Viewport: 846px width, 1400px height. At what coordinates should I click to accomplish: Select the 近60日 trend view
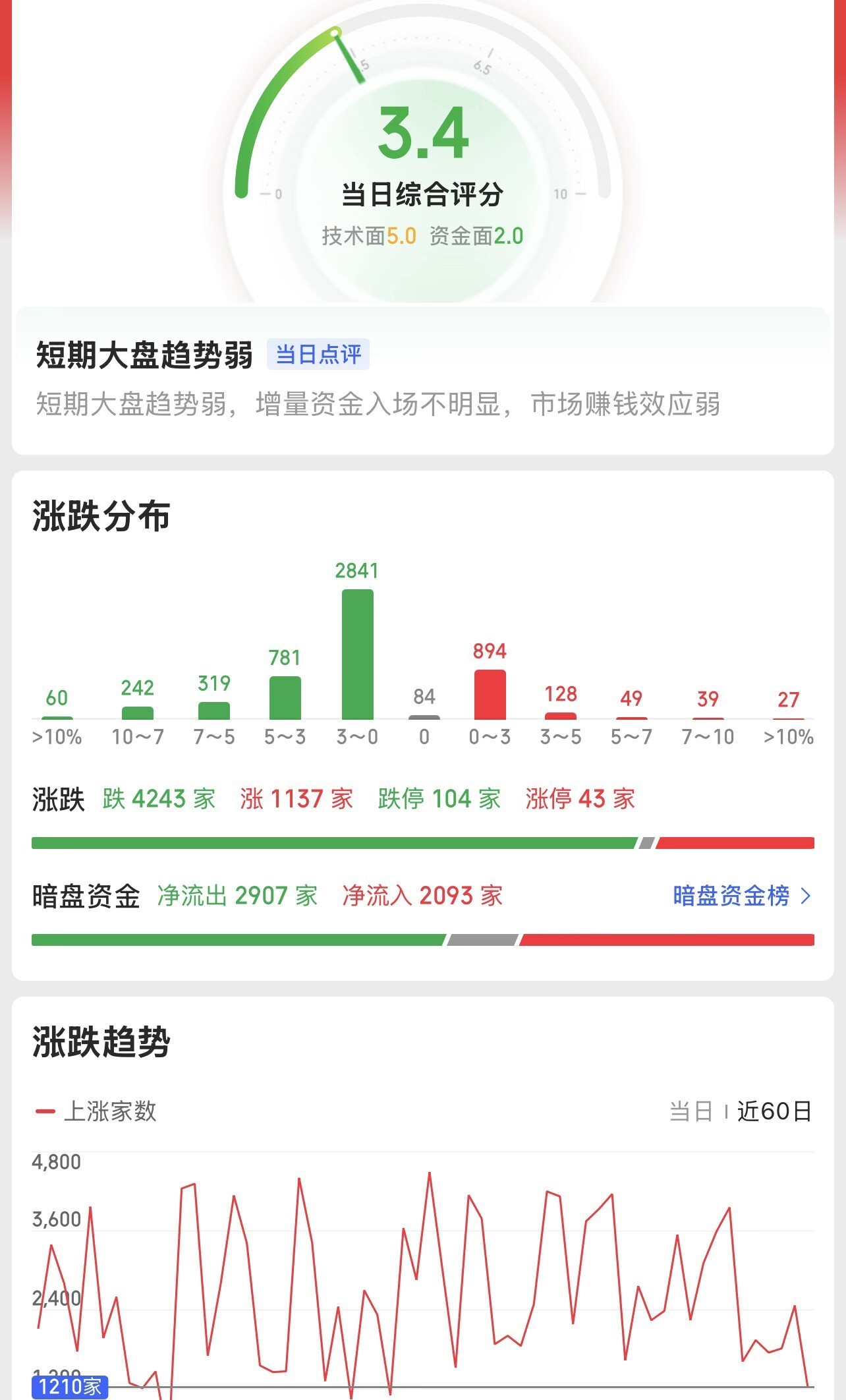tap(774, 1111)
